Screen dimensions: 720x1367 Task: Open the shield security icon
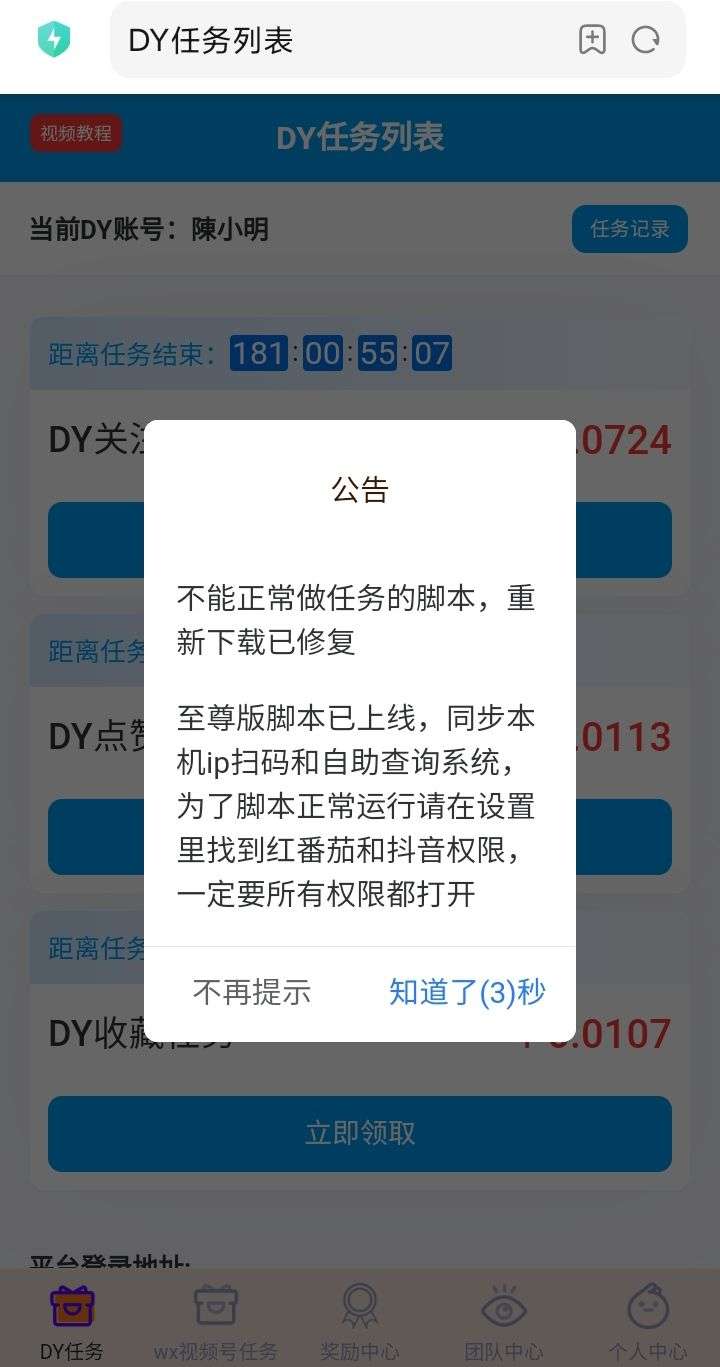pos(54,40)
